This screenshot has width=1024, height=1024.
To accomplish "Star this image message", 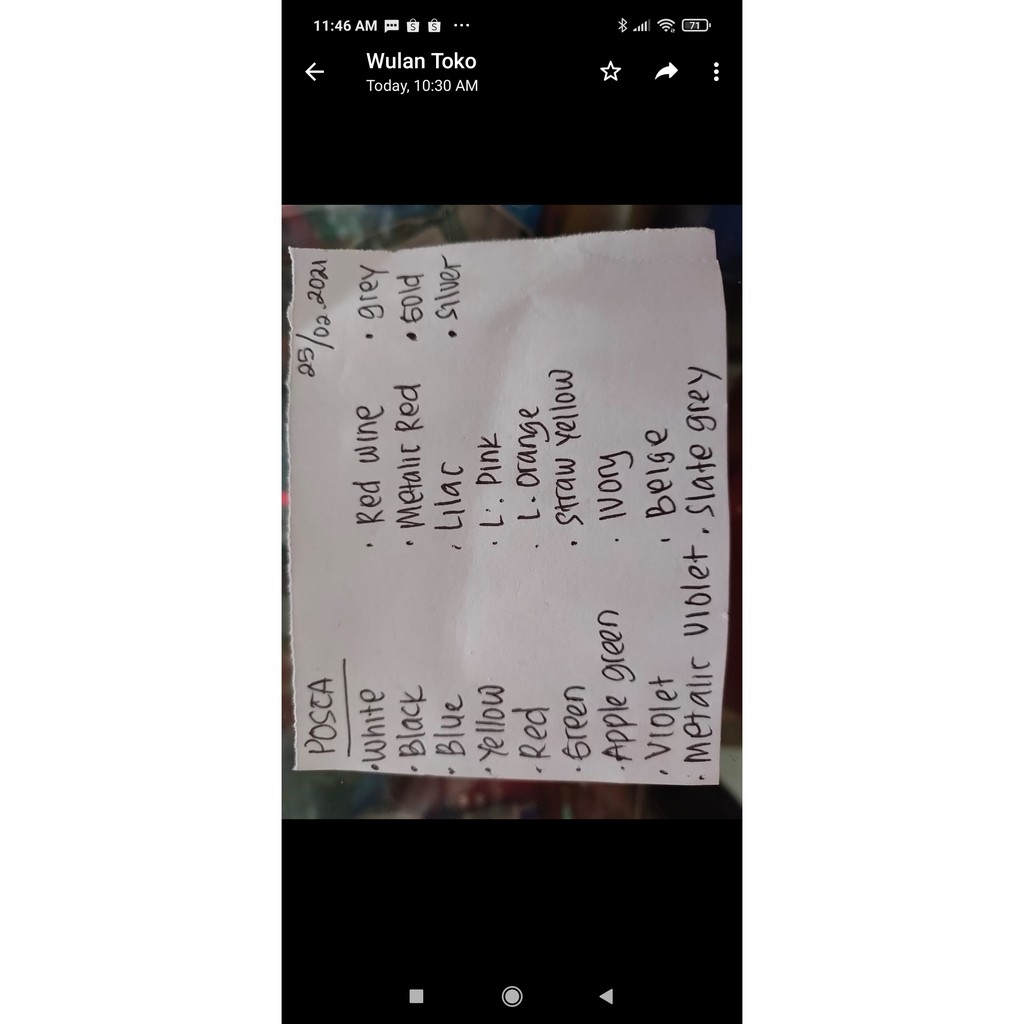I will pyautogui.click(x=610, y=72).
